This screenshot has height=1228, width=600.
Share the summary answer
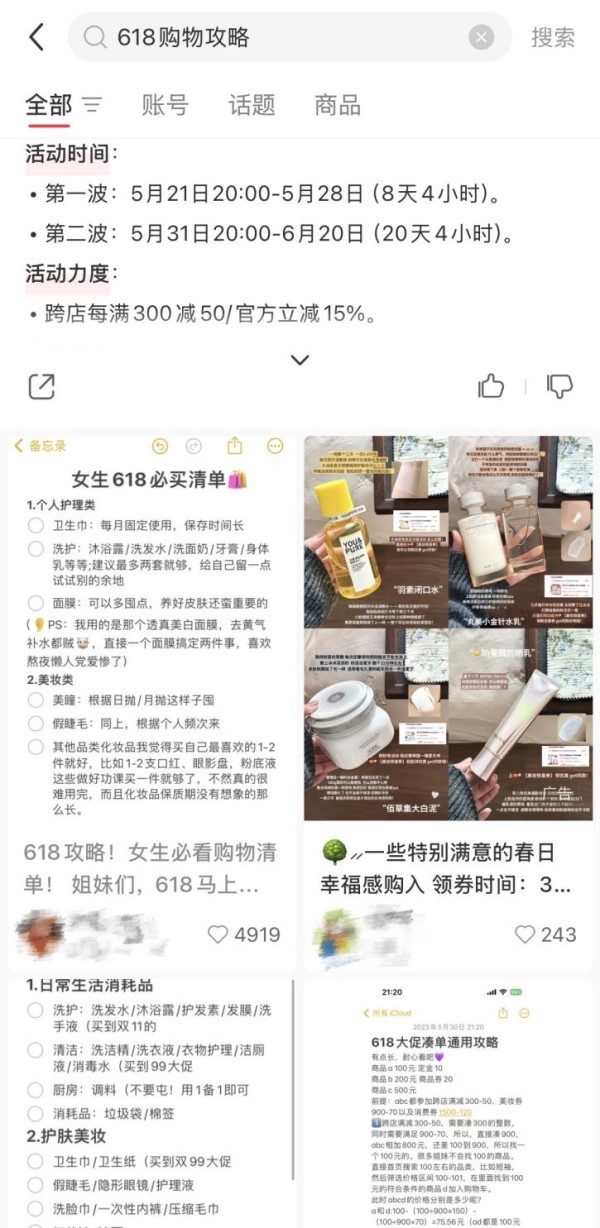pos(42,386)
